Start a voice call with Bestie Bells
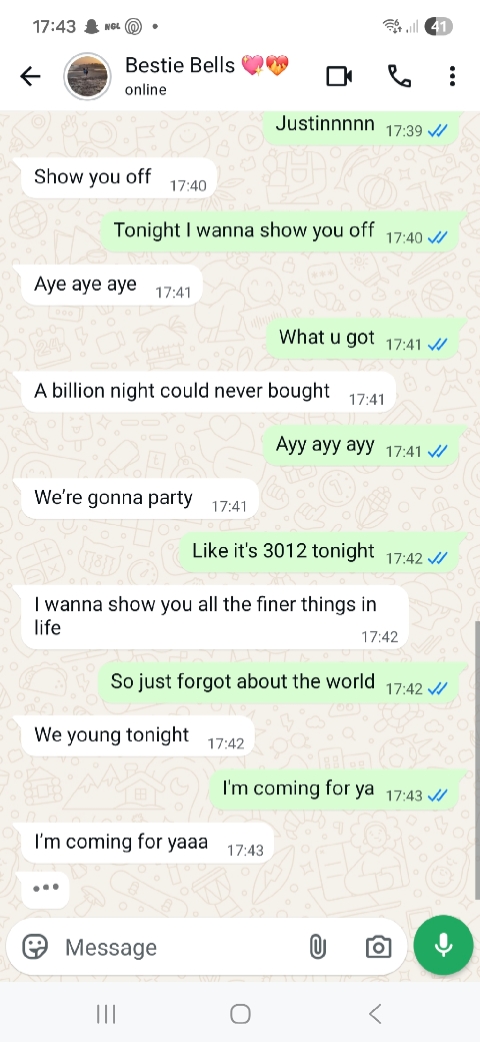The width and height of the screenshot is (480, 1042). coord(399,76)
